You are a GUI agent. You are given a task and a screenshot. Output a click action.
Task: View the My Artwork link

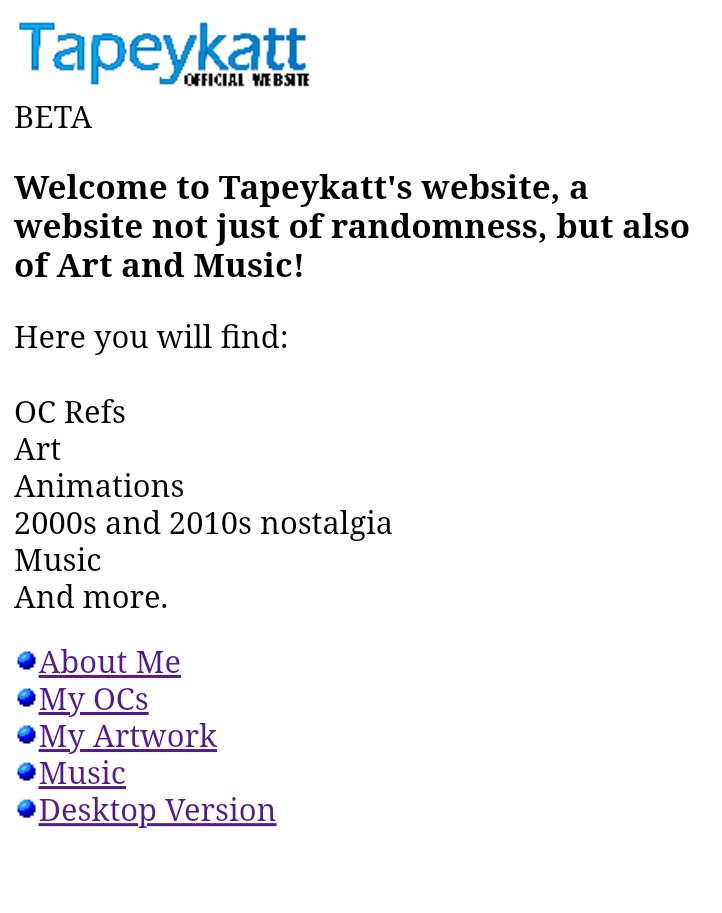pyautogui.click(x=128, y=737)
